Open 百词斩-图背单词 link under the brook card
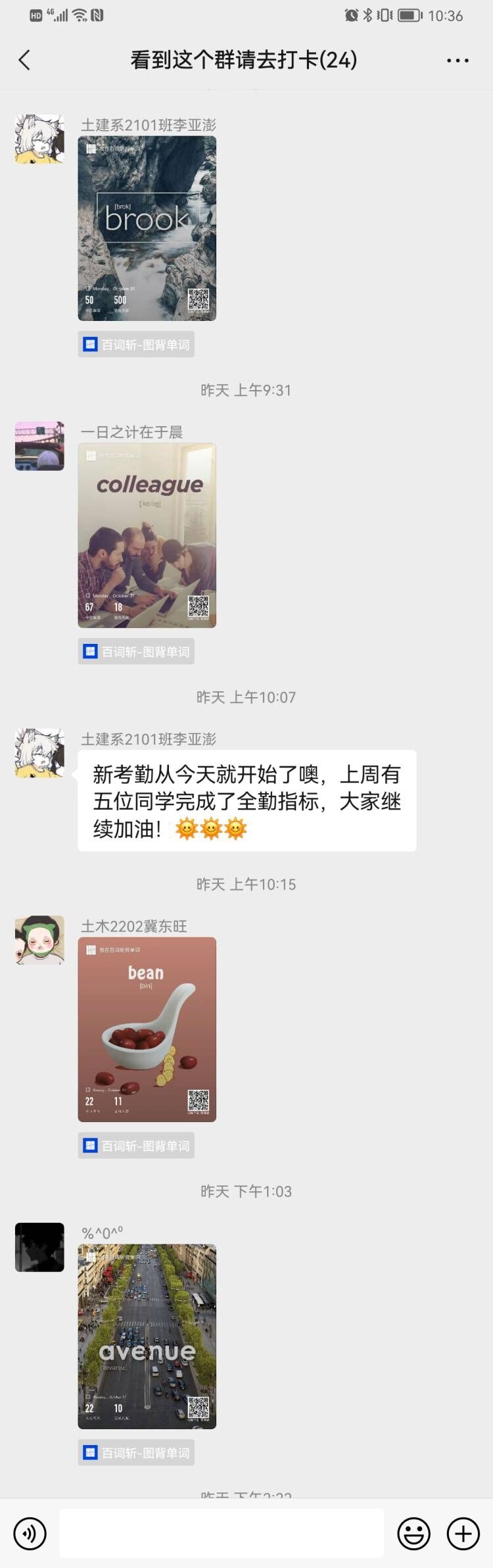Screen dimensions: 493x1568 click(136, 345)
